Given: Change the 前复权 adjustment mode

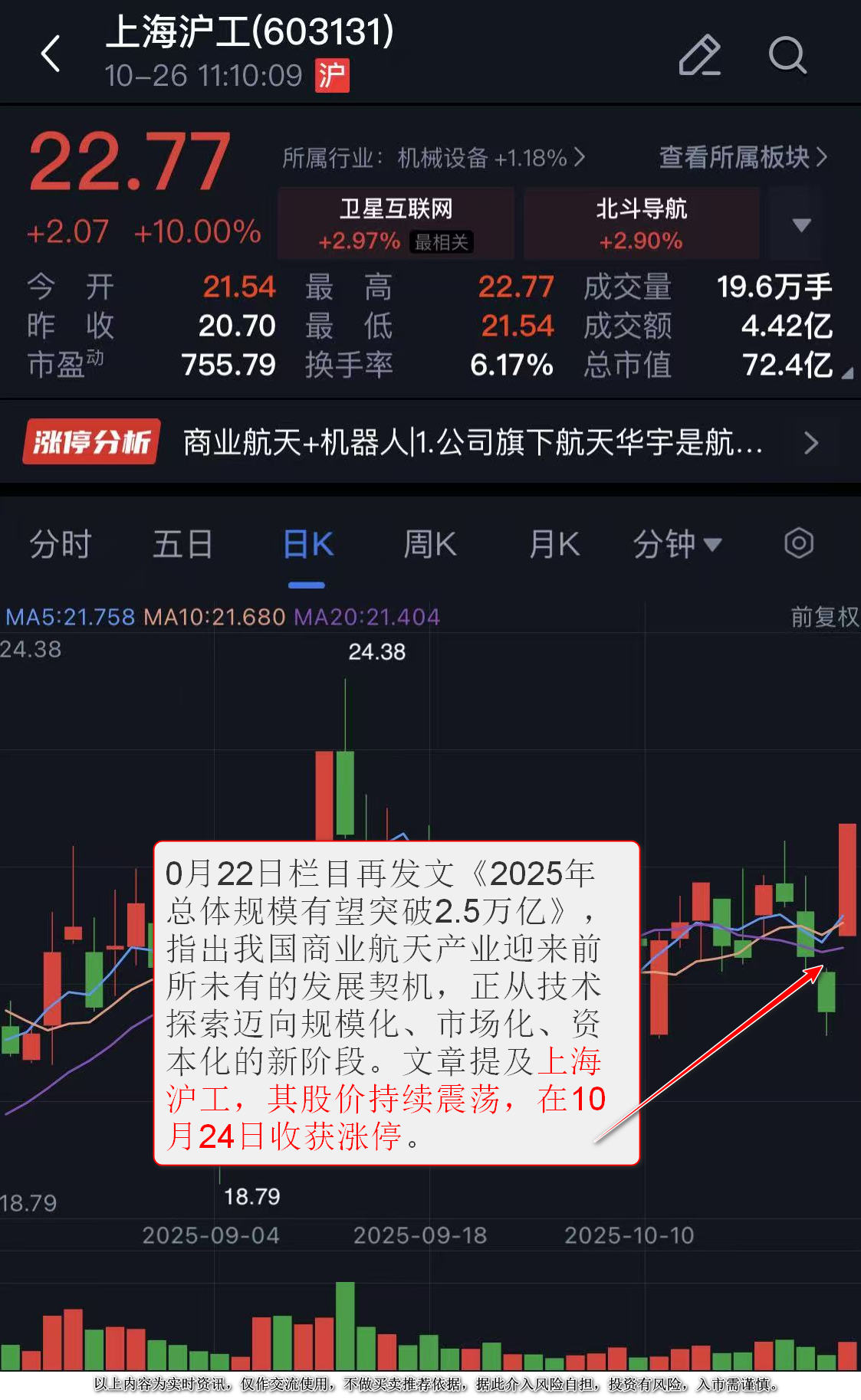Looking at the screenshot, I should point(824,617).
